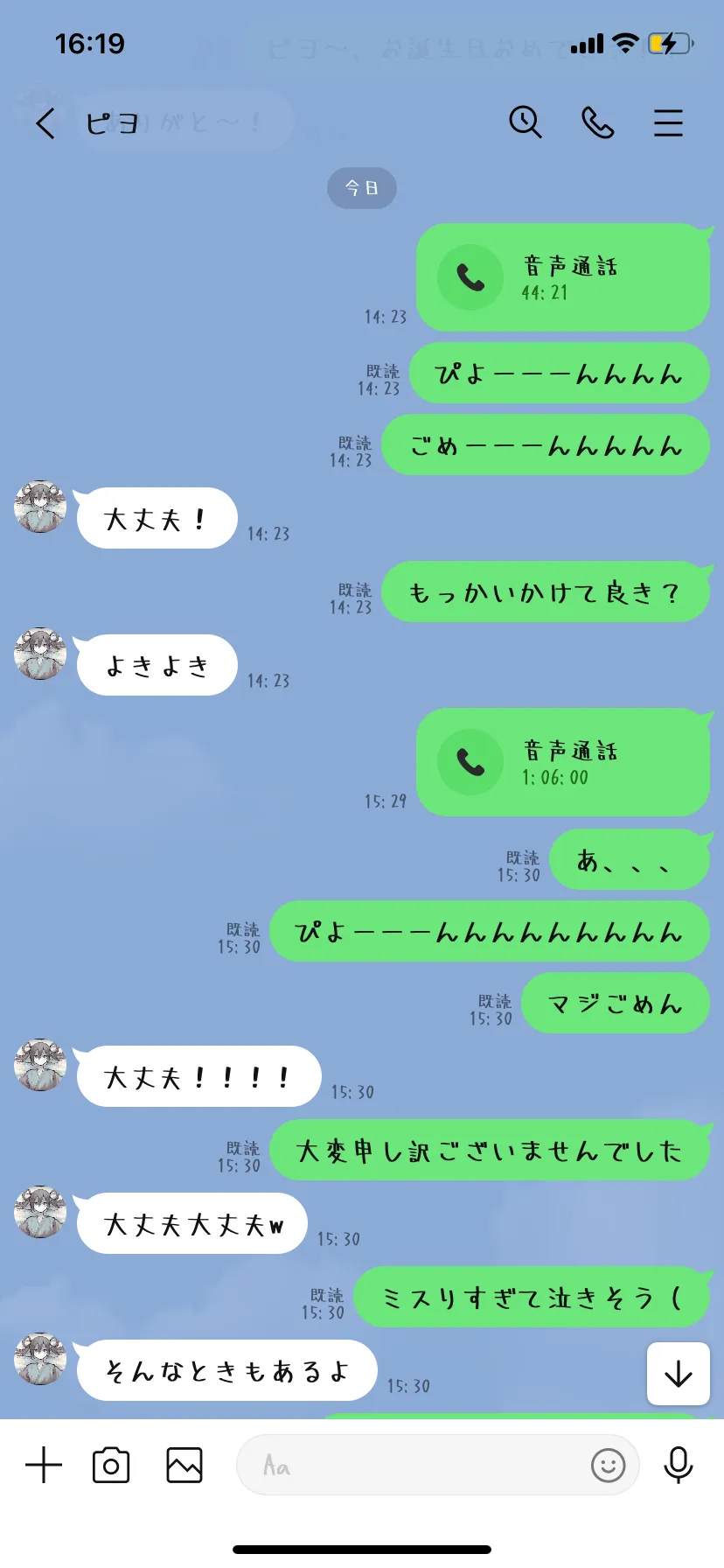Open the photo gallery picker
The height and width of the screenshot is (1568, 724).
point(184,1465)
